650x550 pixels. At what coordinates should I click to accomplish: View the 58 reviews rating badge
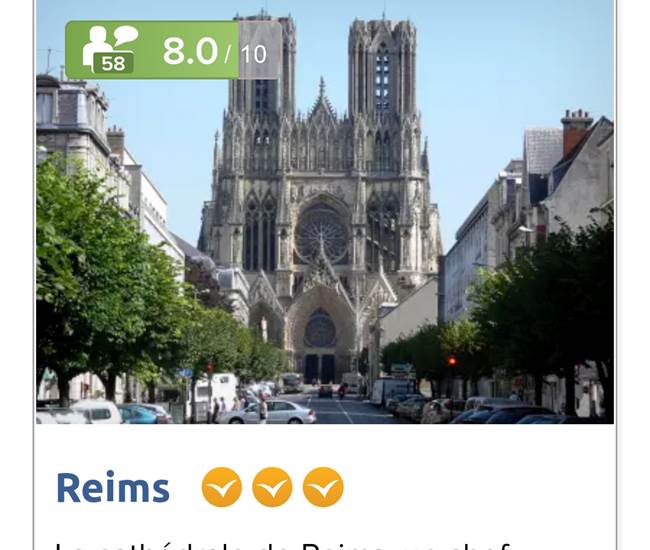171,50
